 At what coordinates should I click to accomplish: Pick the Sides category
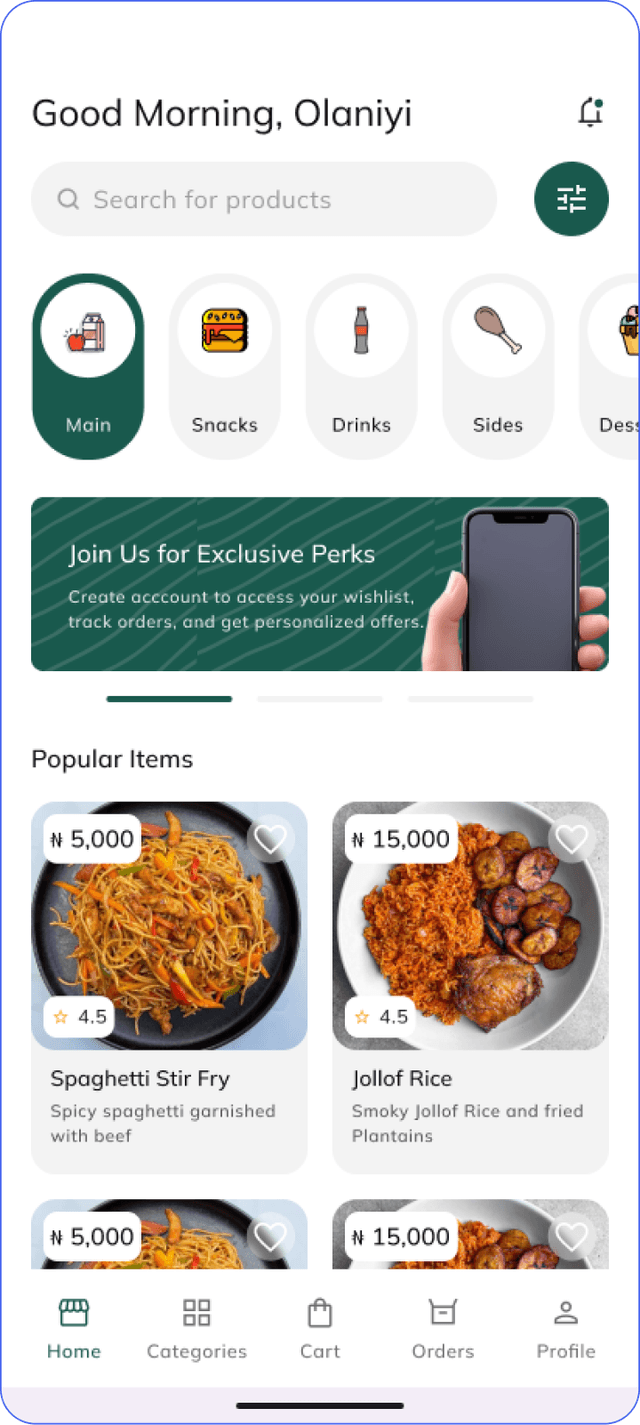498,366
